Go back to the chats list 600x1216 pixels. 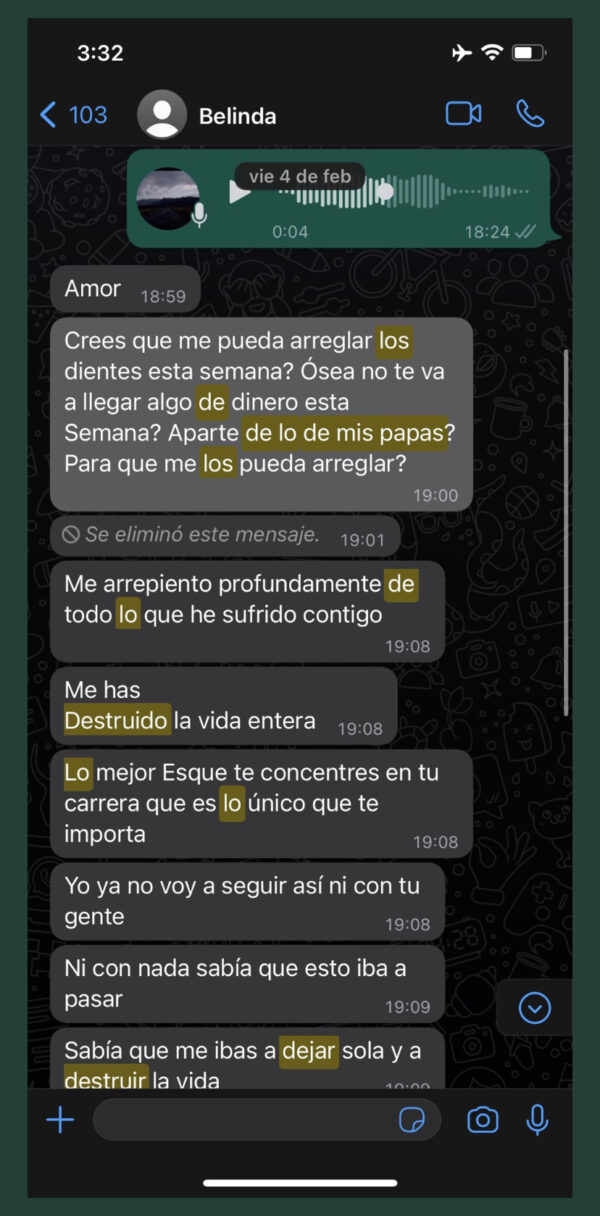[x=70, y=114]
